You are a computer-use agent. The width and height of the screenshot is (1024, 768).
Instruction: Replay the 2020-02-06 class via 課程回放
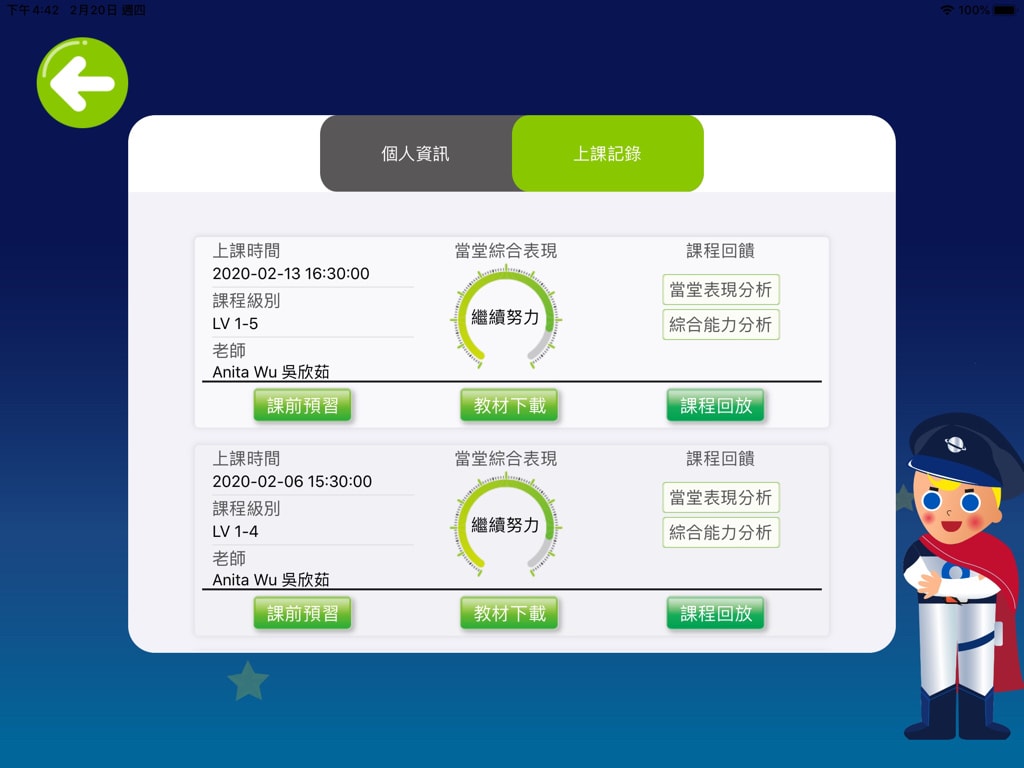715,614
